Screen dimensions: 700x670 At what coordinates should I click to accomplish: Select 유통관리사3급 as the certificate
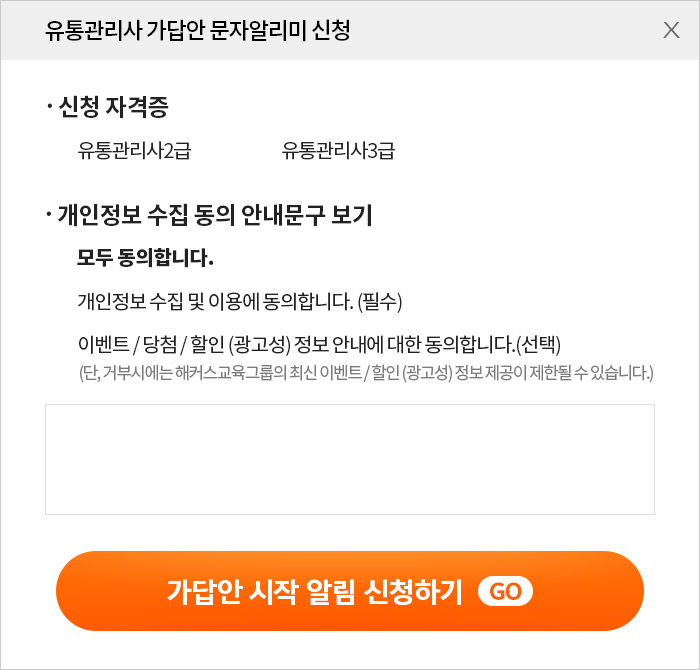(338, 151)
